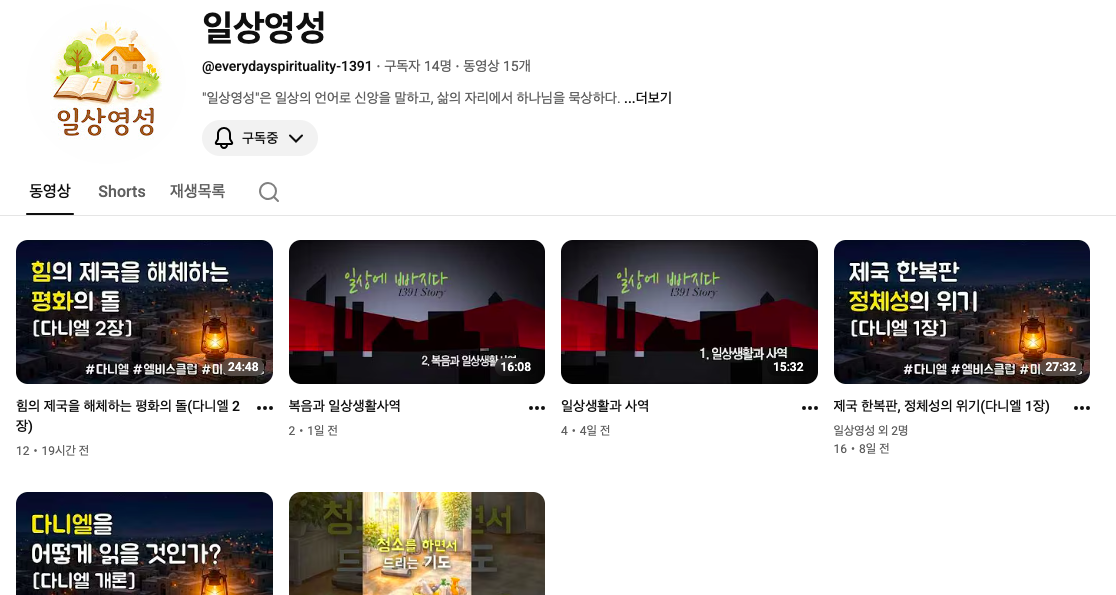Switch to the Shorts tab
This screenshot has width=1116, height=595.
click(122, 191)
